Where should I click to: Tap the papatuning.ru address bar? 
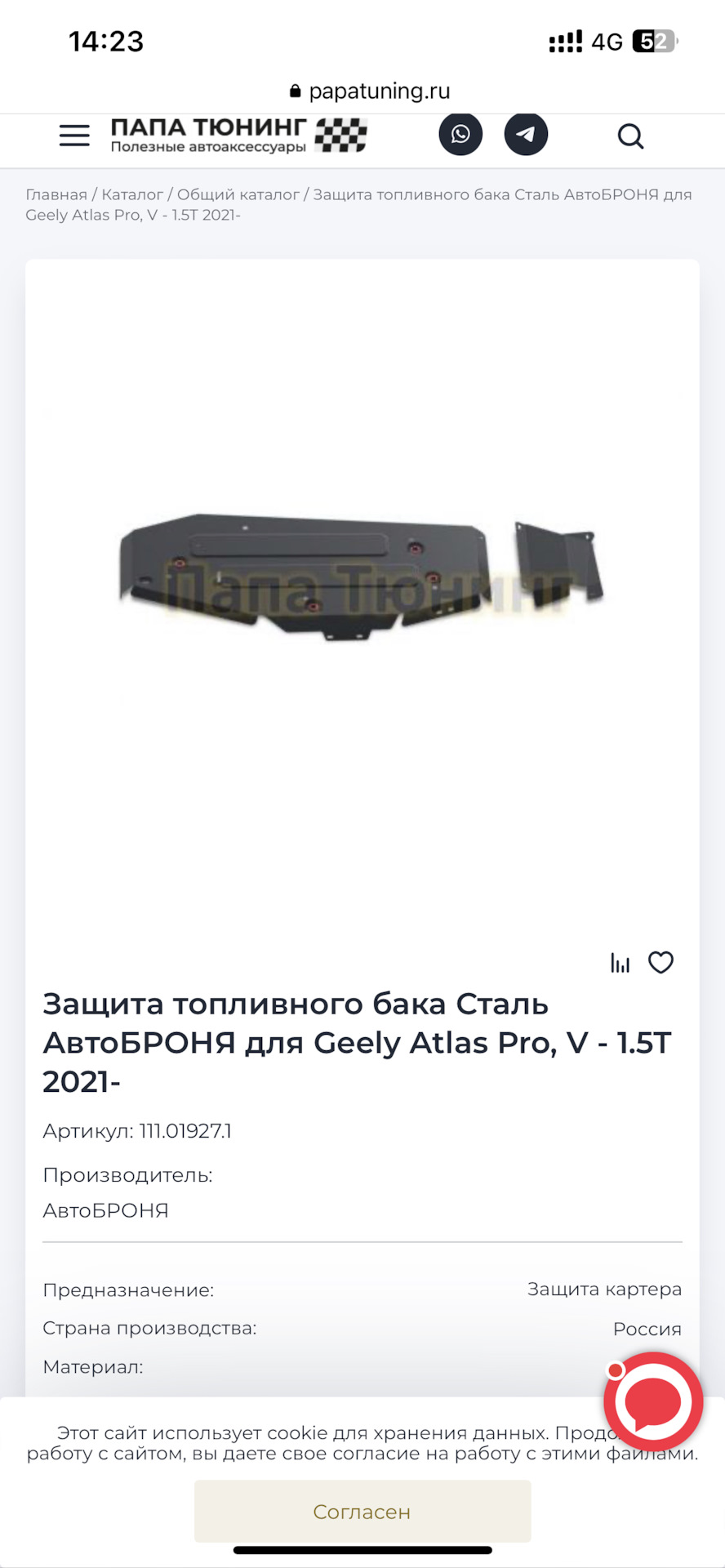tap(370, 91)
